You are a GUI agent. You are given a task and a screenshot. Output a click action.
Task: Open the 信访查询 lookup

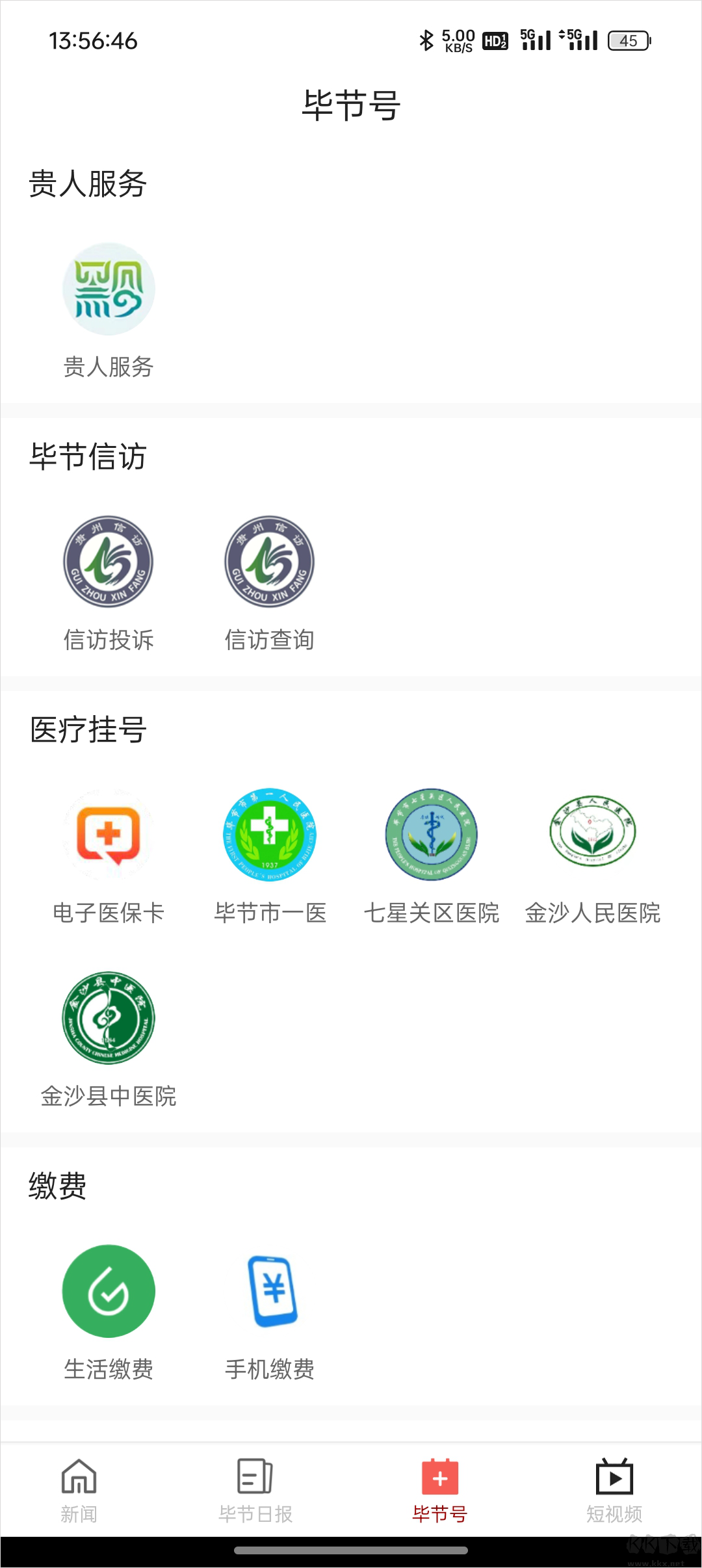tap(269, 562)
